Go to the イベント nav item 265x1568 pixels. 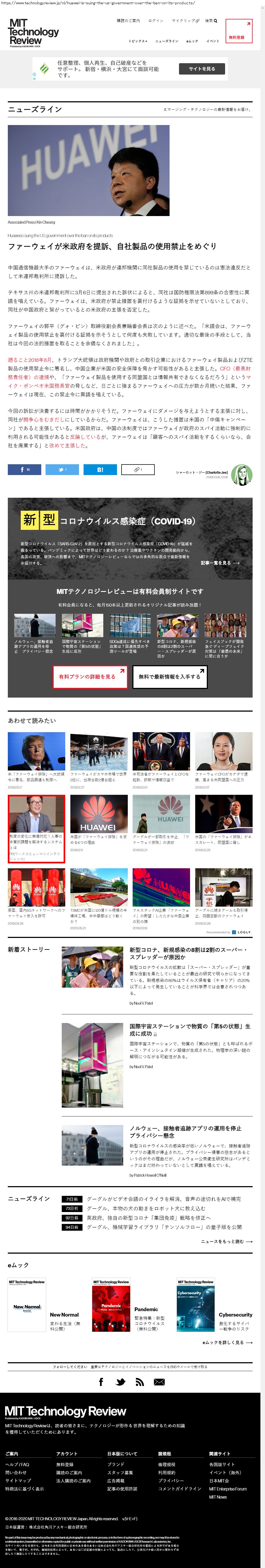click(213, 41)
